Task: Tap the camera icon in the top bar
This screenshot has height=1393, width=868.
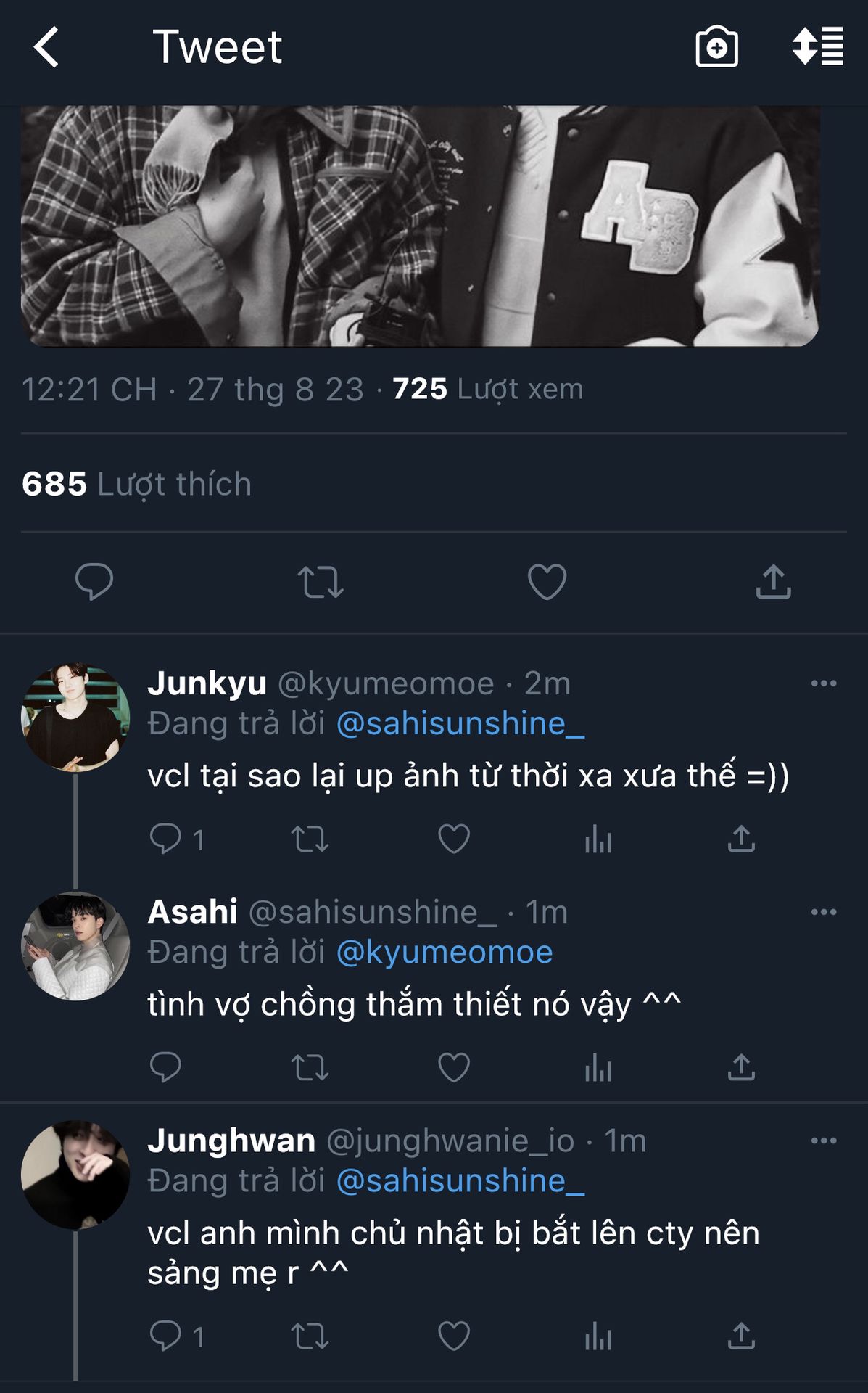Action: click(x=716, y=47)
